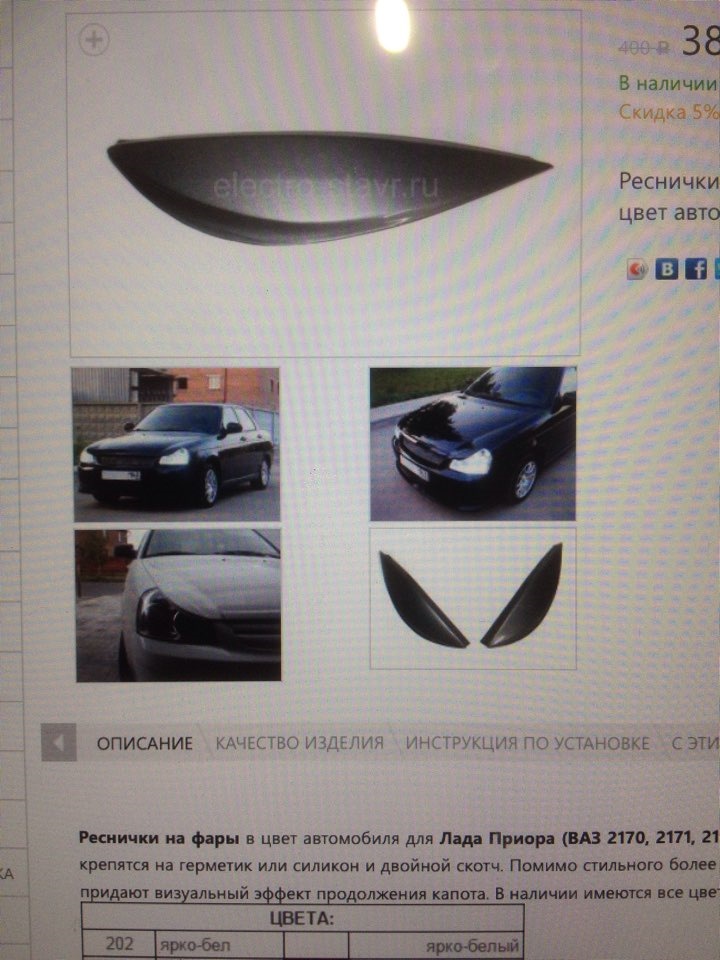Open the thumbnail showing two eyelid covers
Image resolution: width=720 pixels, height=960 pixels.
click(472, 598)
